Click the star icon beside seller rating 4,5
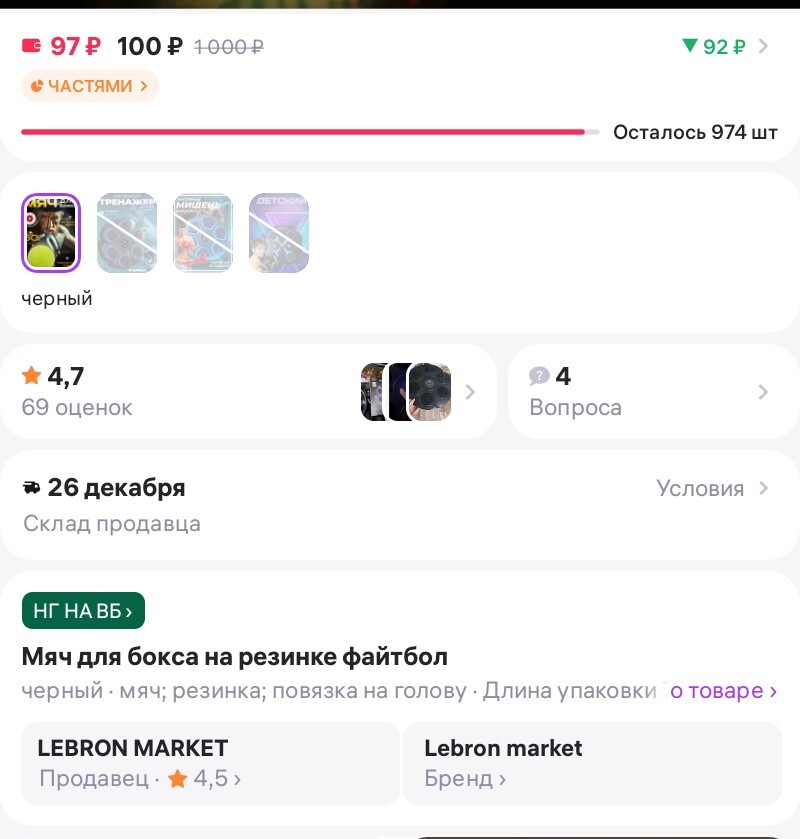800x839 pixels. pos(176,779)
